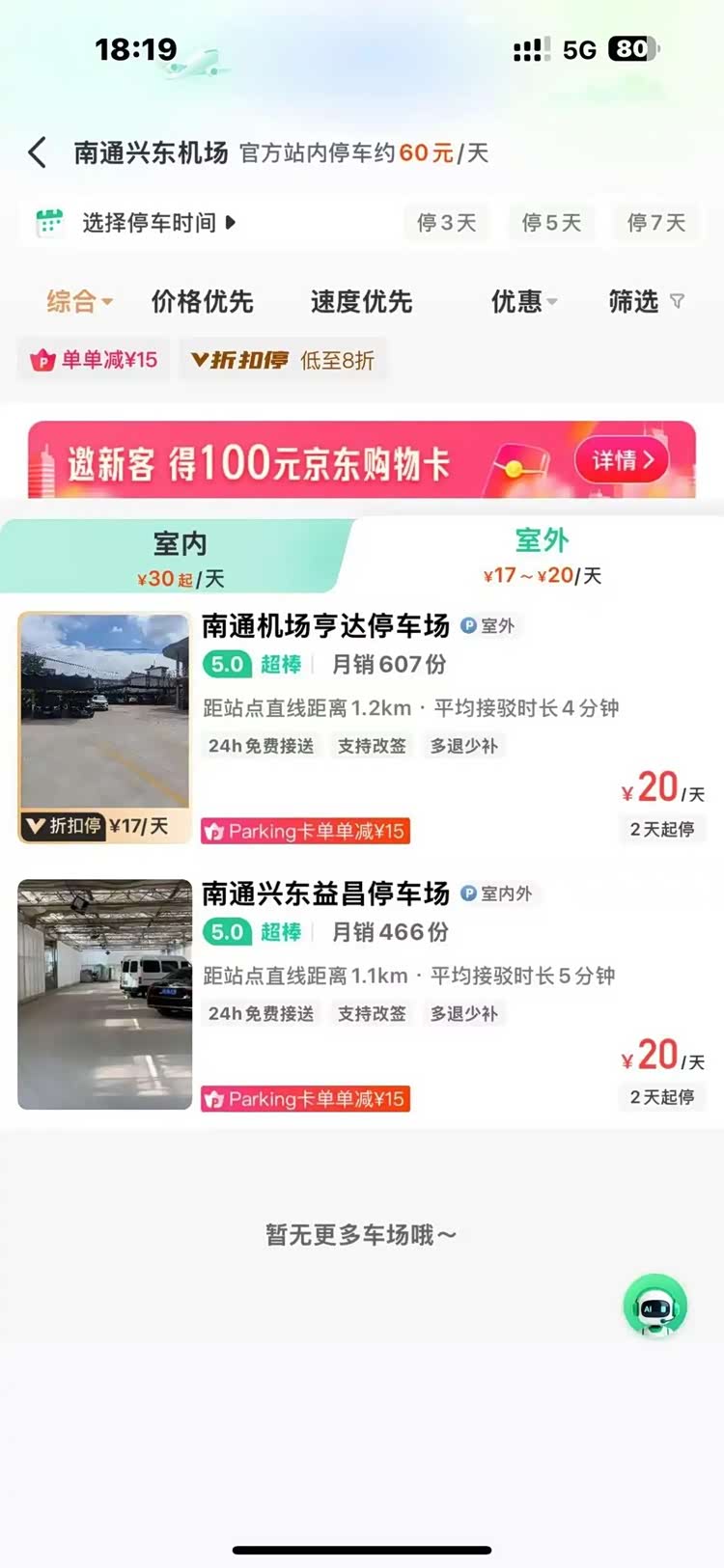Expand the 综合 sort dropdown

(79, 302)
